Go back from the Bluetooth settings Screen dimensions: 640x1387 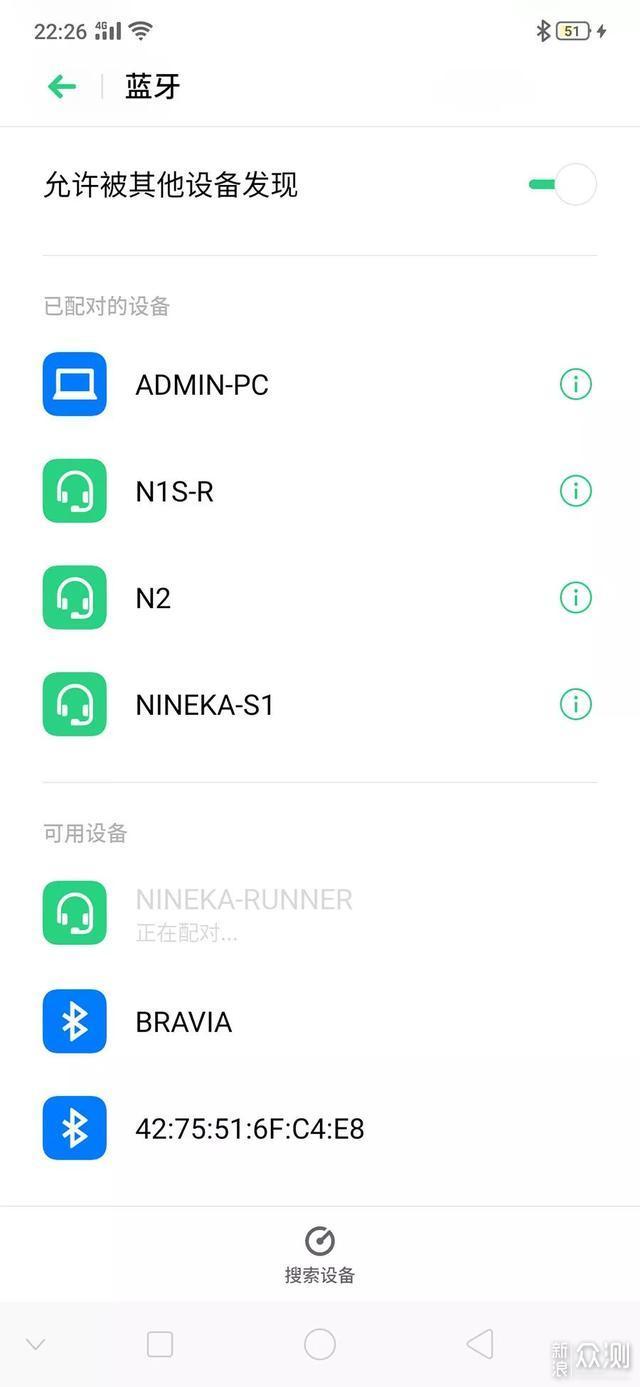point(62,87)
